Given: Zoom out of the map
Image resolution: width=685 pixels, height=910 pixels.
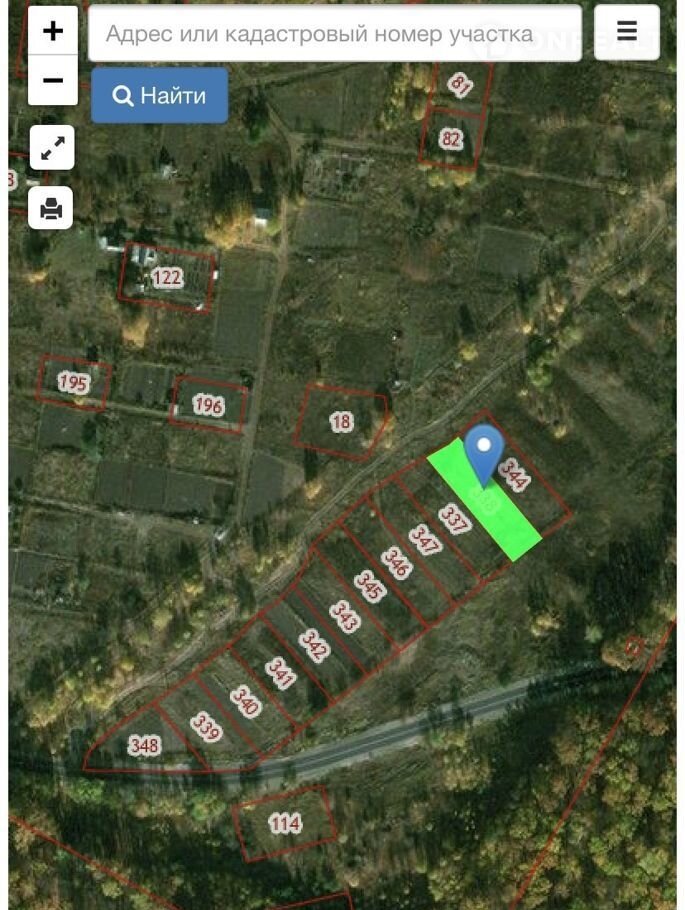Looking at the screenshot, I should pos(53,81).
